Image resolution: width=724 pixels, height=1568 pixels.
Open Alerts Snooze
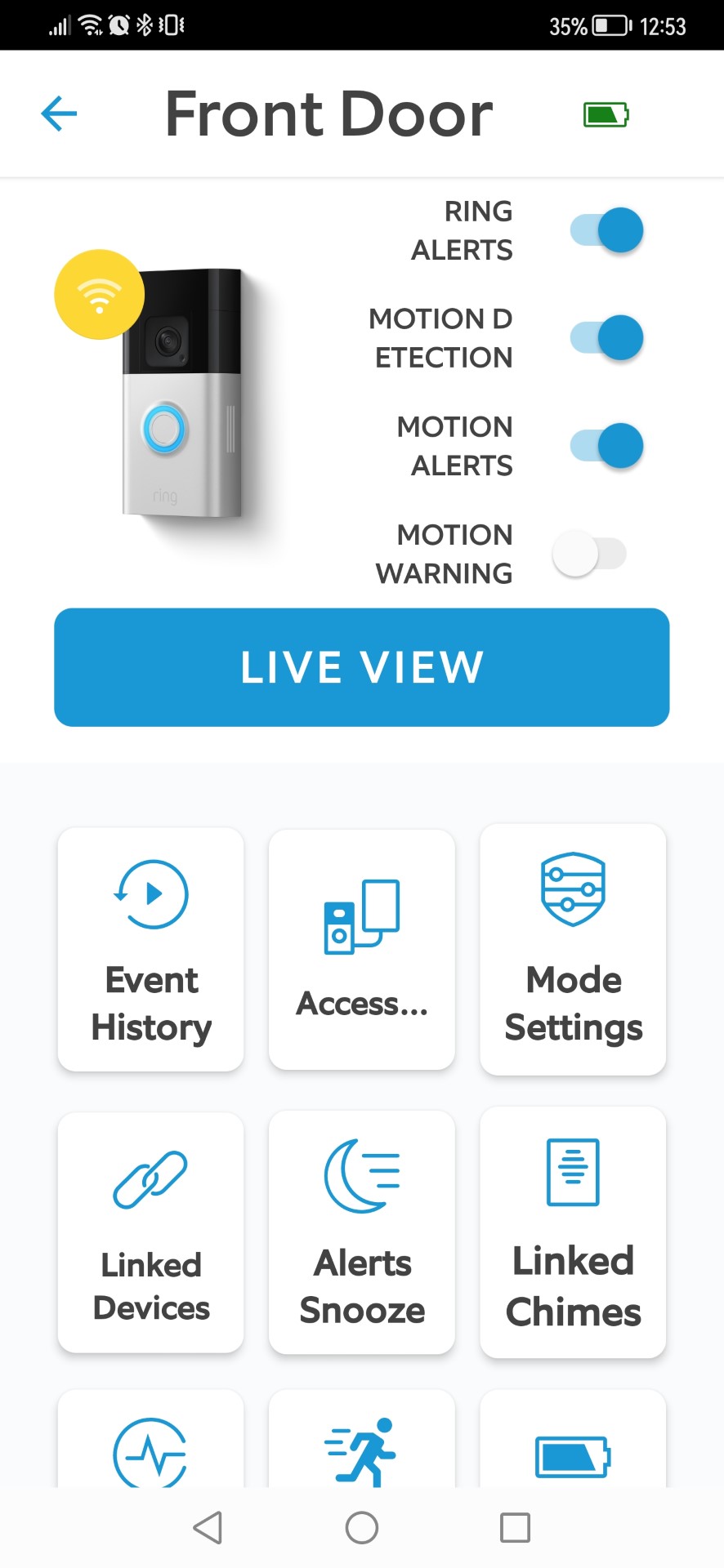tap(362, 1232)
